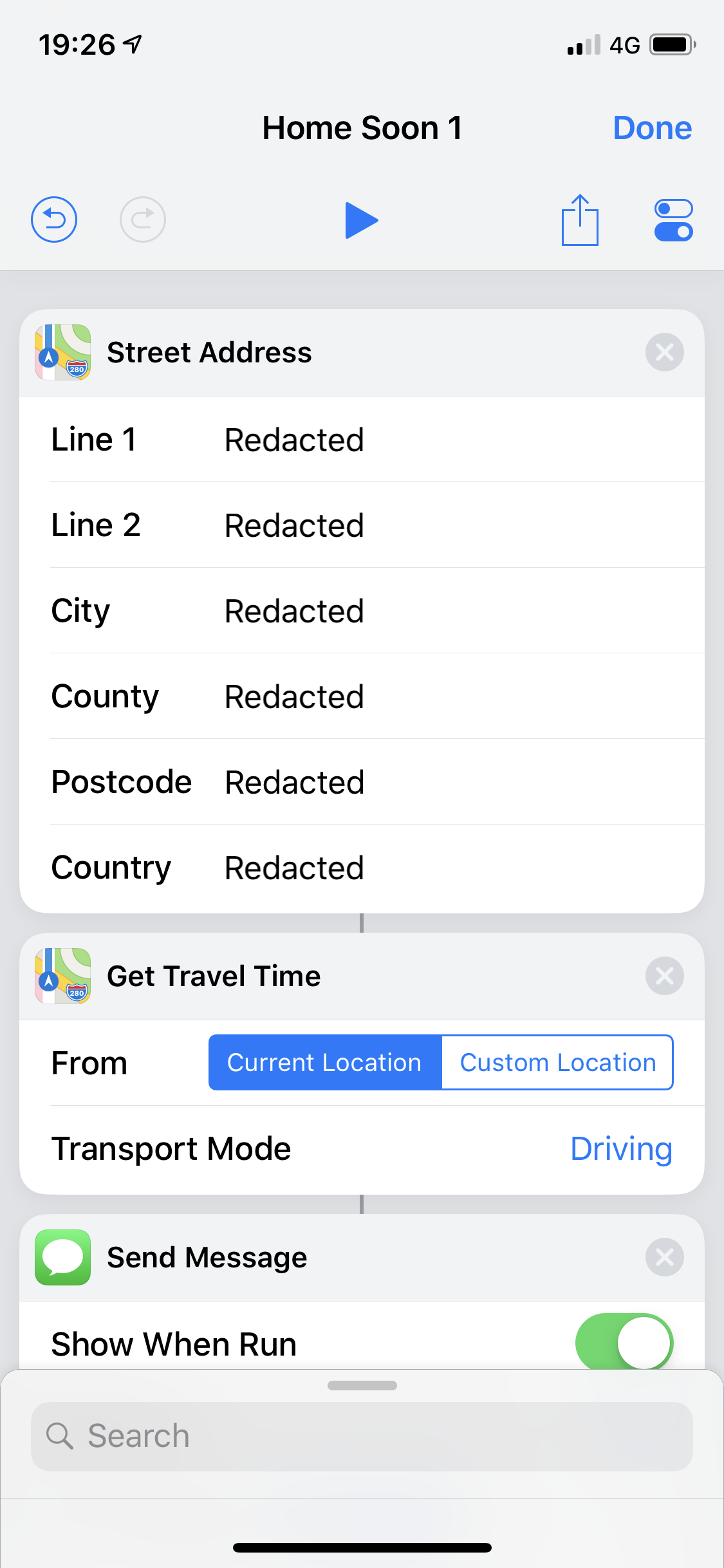
Task: Edit the City field
Action: click(x=362, y=611)
